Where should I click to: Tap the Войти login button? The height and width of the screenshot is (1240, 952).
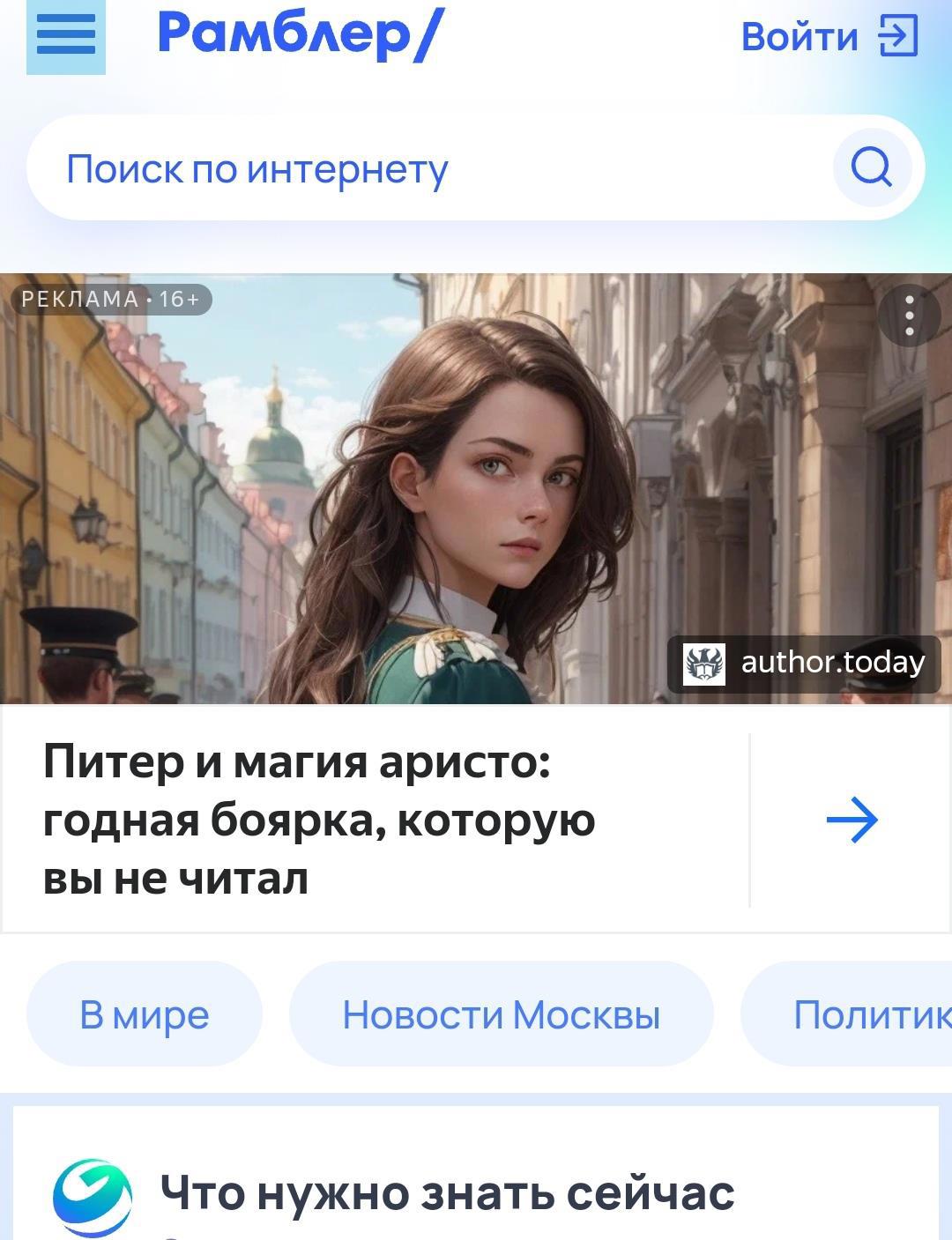tap(829, 37)
